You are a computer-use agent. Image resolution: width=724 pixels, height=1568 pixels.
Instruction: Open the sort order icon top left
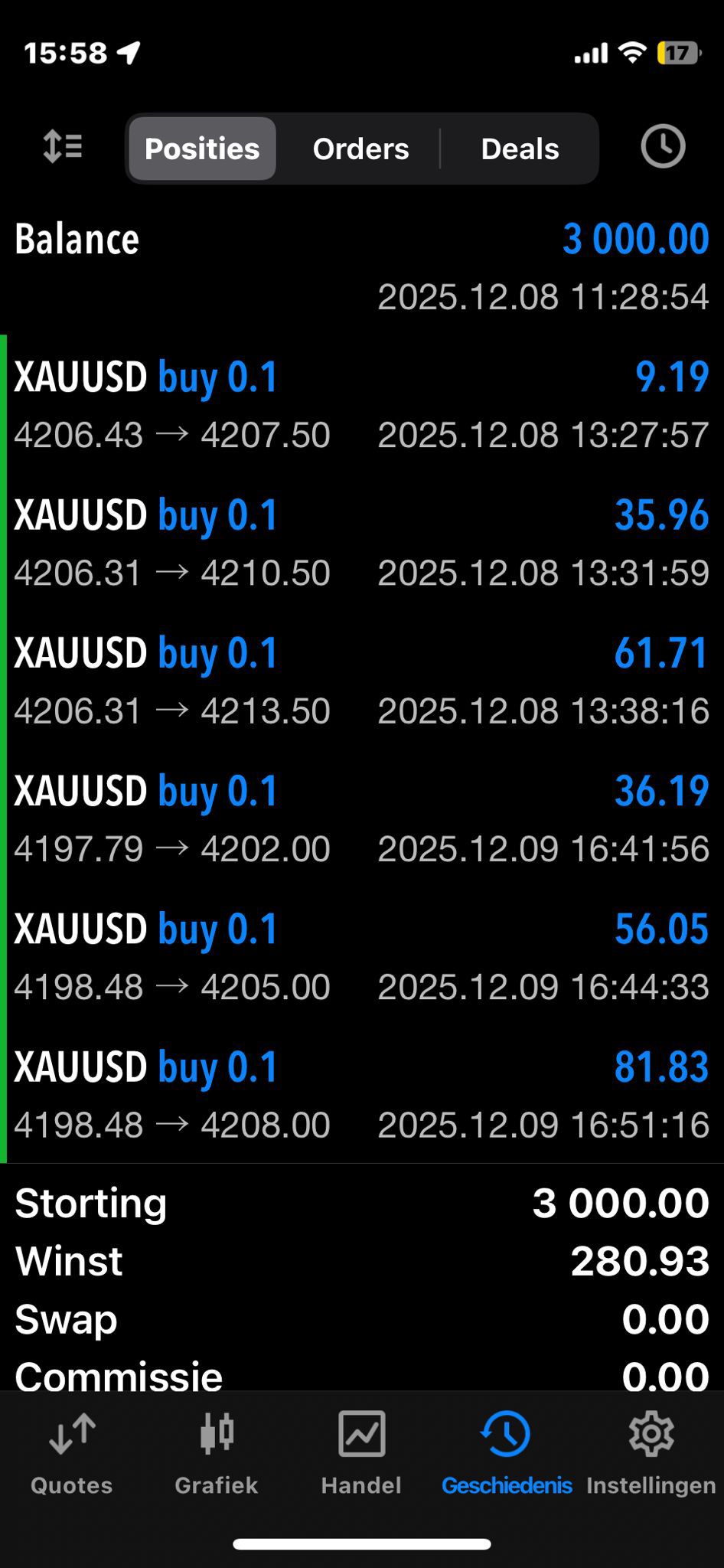tap(63, 147)
